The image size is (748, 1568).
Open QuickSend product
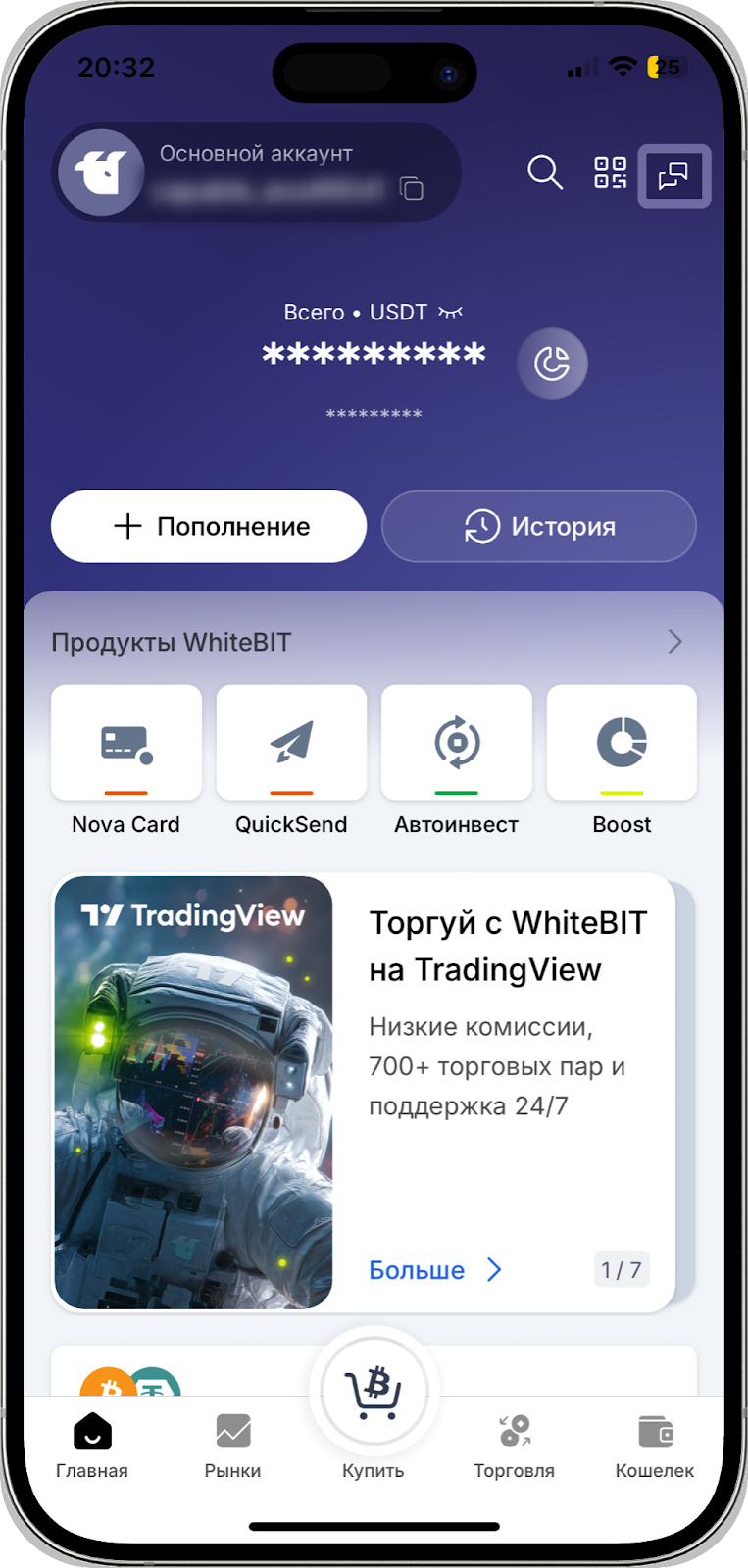tap(291, 743)
